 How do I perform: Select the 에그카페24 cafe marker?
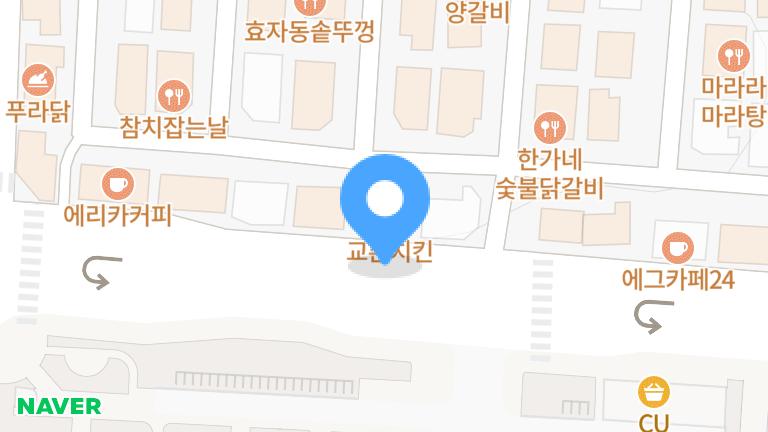click(678, 247)
